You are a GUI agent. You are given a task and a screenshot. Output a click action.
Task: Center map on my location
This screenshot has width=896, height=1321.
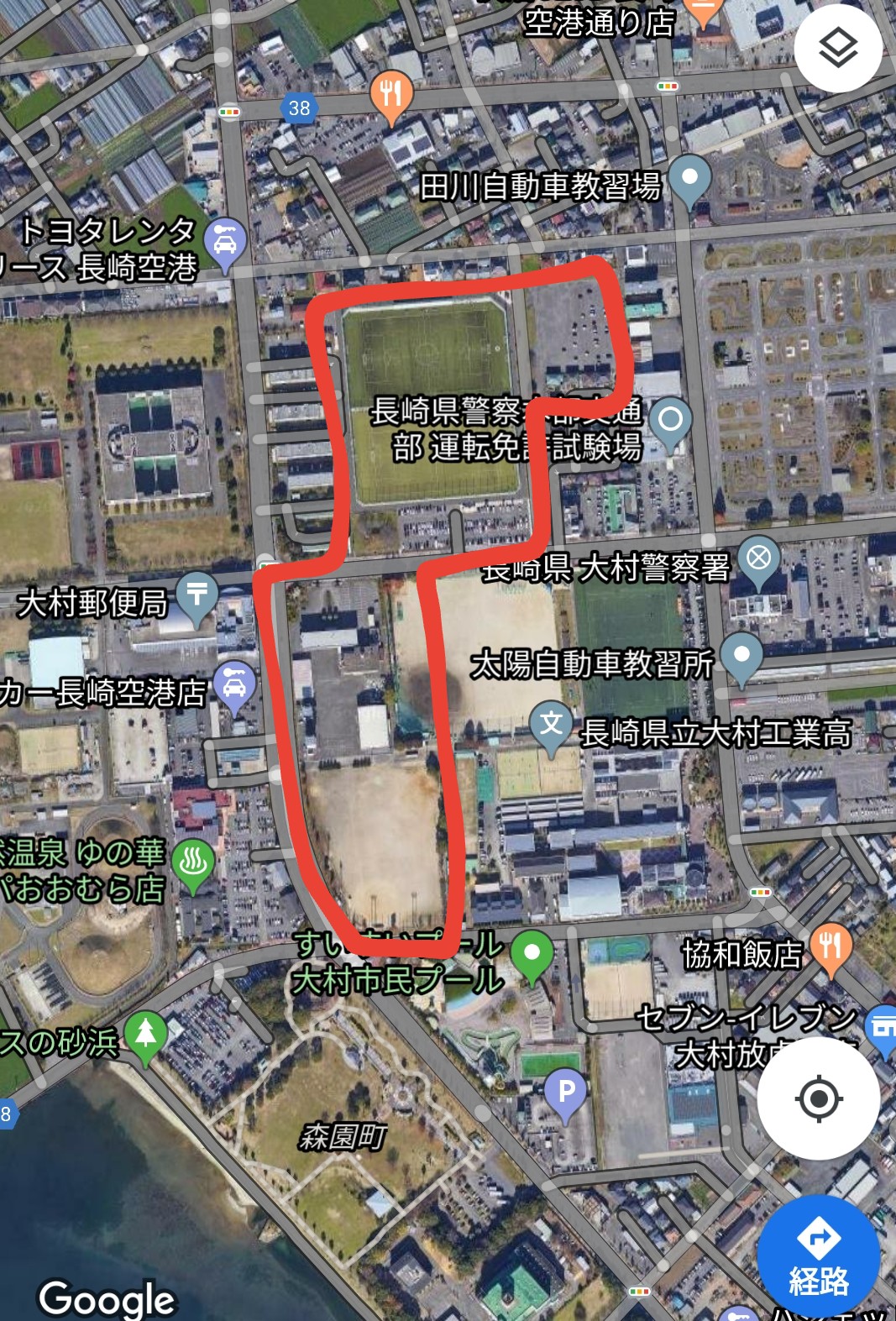tap(819, 1098)
